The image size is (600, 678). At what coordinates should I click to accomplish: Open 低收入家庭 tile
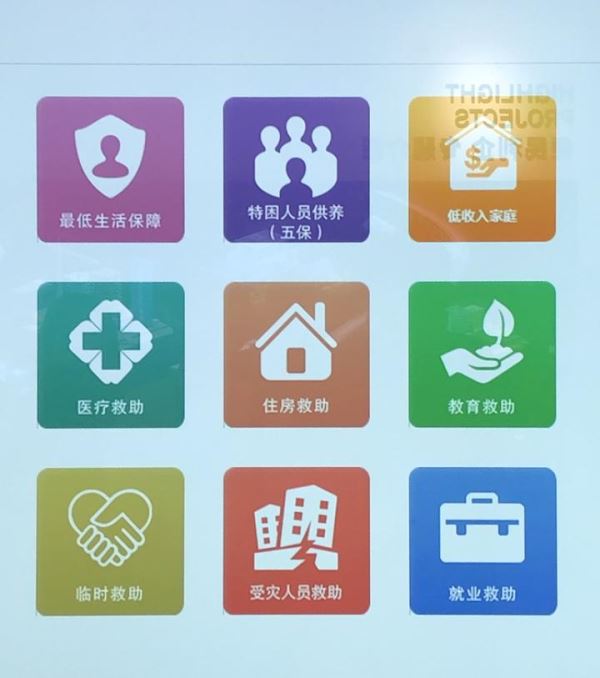pyautogui.click(x=482, y=169)
